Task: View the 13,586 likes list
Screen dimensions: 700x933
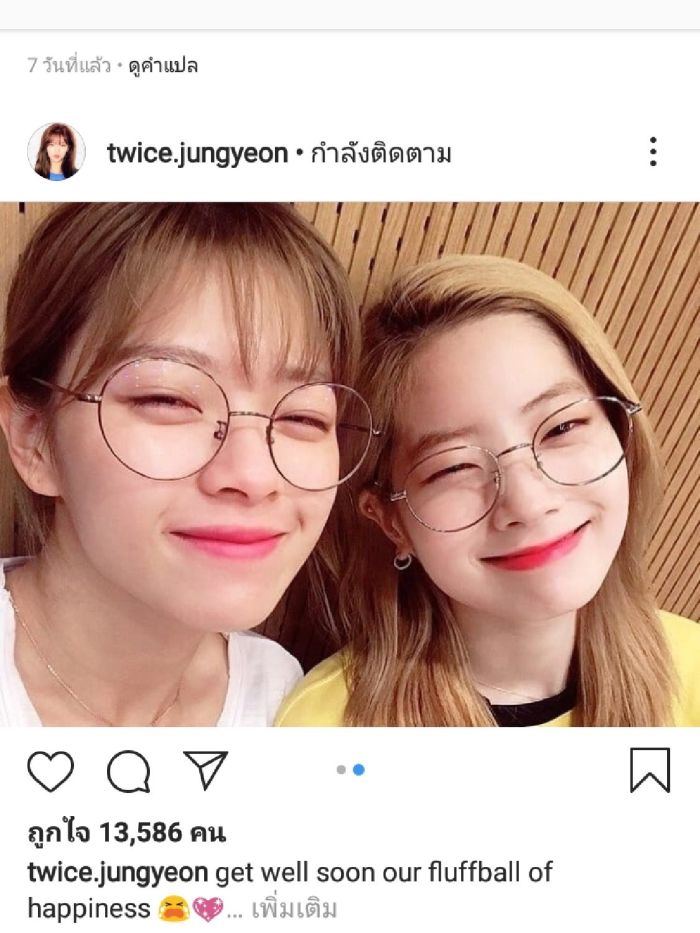Action: [126, 831]
